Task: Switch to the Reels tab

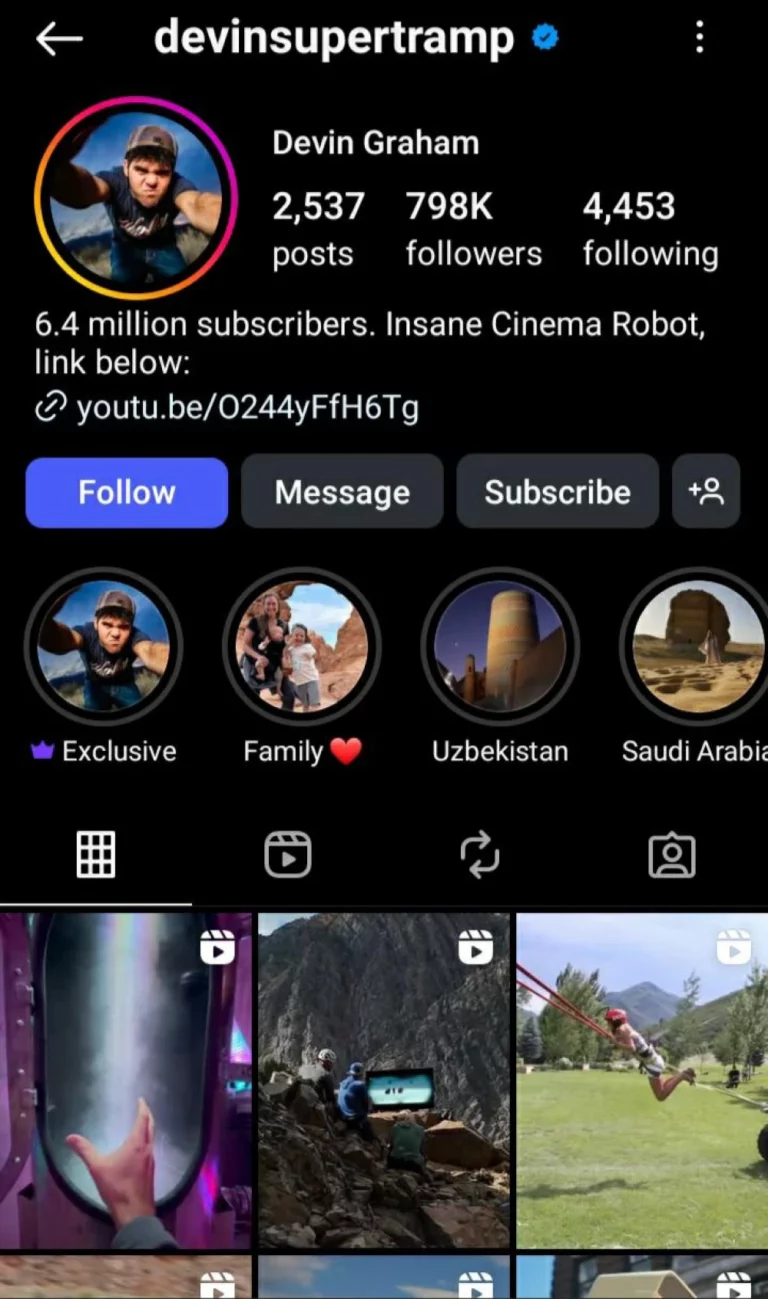Action: click(288, 855)
